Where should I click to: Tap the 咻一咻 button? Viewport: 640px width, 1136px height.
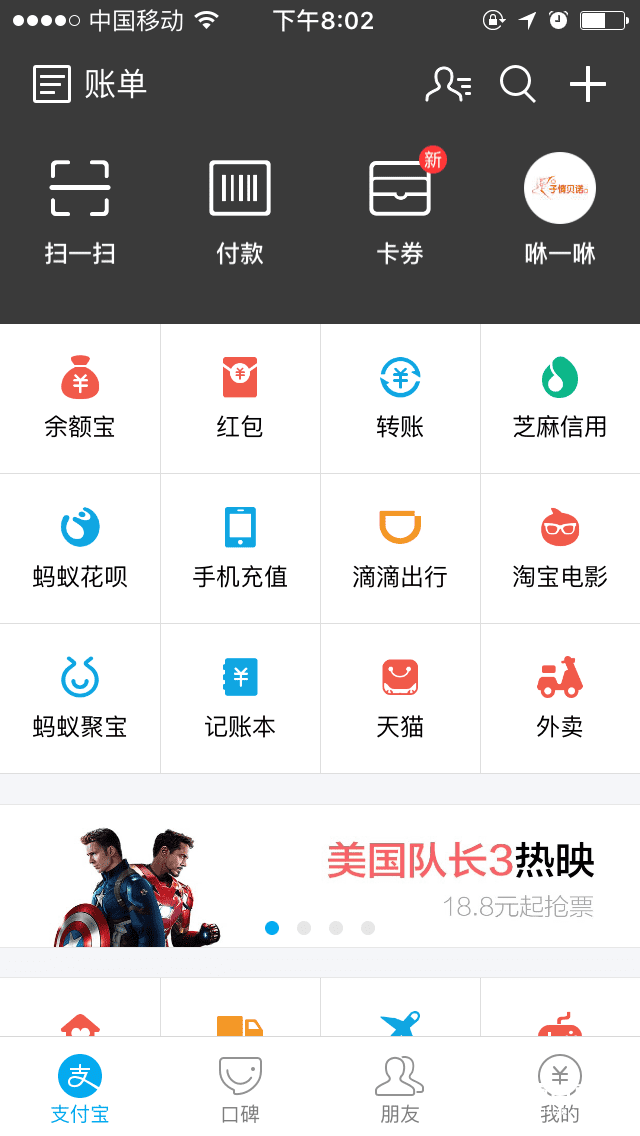[560, 210]
